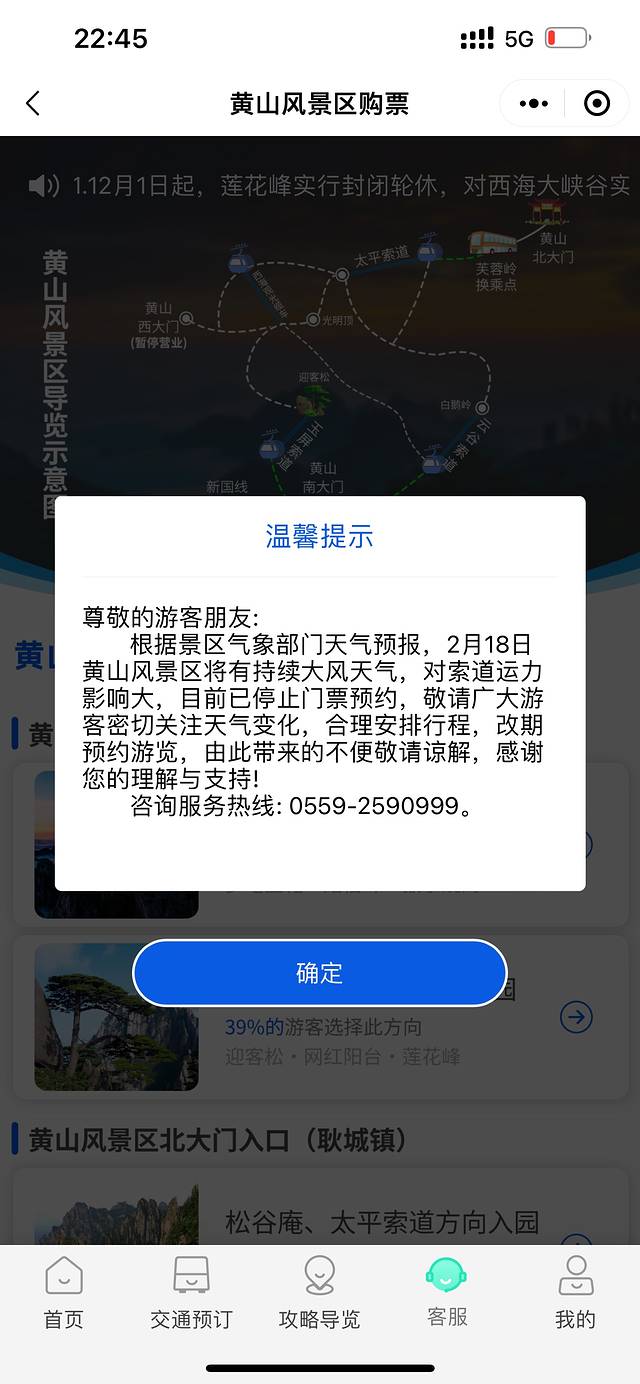Confirm the 温馨提示 dialog with 确定
This screenshot has height=1384, width=640.
pos(320,973)
